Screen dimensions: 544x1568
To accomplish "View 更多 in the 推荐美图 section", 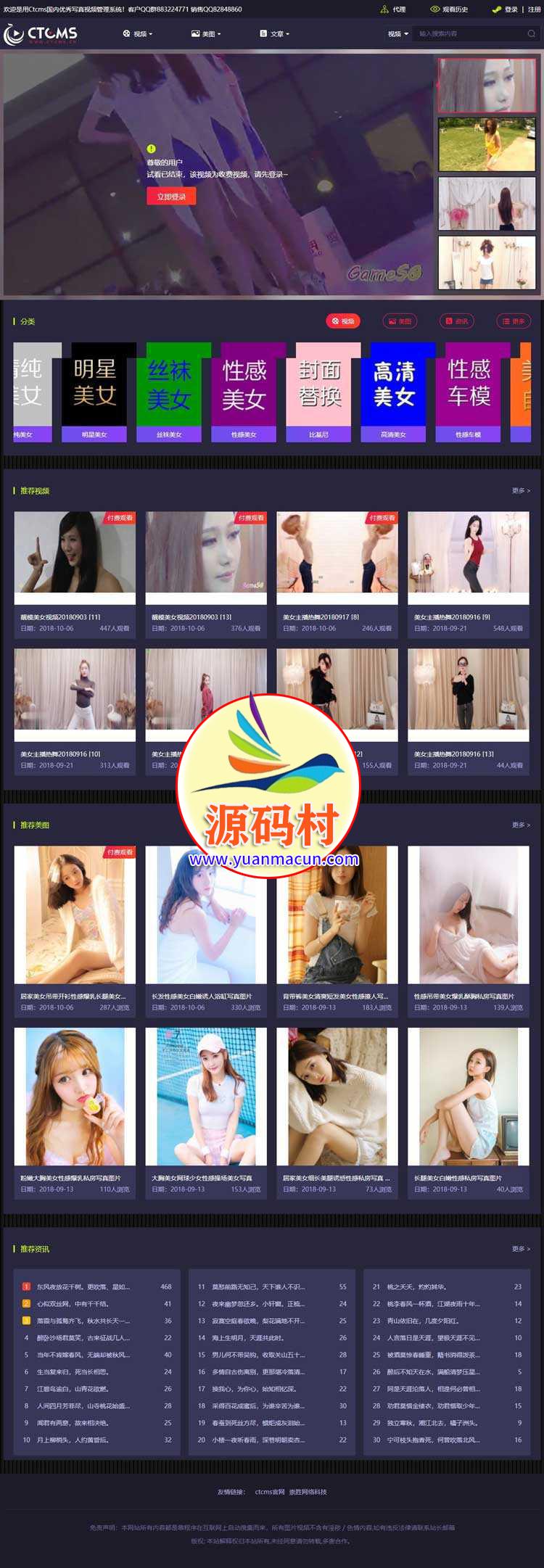I will tap(520, 825).
